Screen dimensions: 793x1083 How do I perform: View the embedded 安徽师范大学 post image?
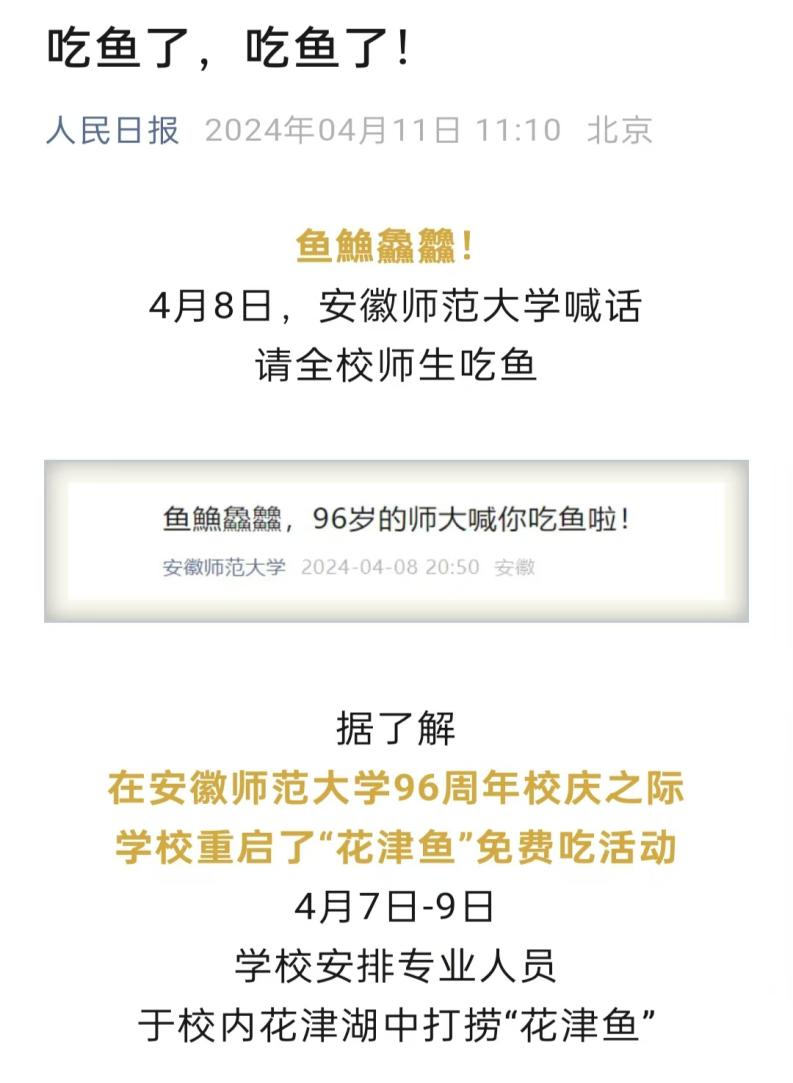pos(396,541)
